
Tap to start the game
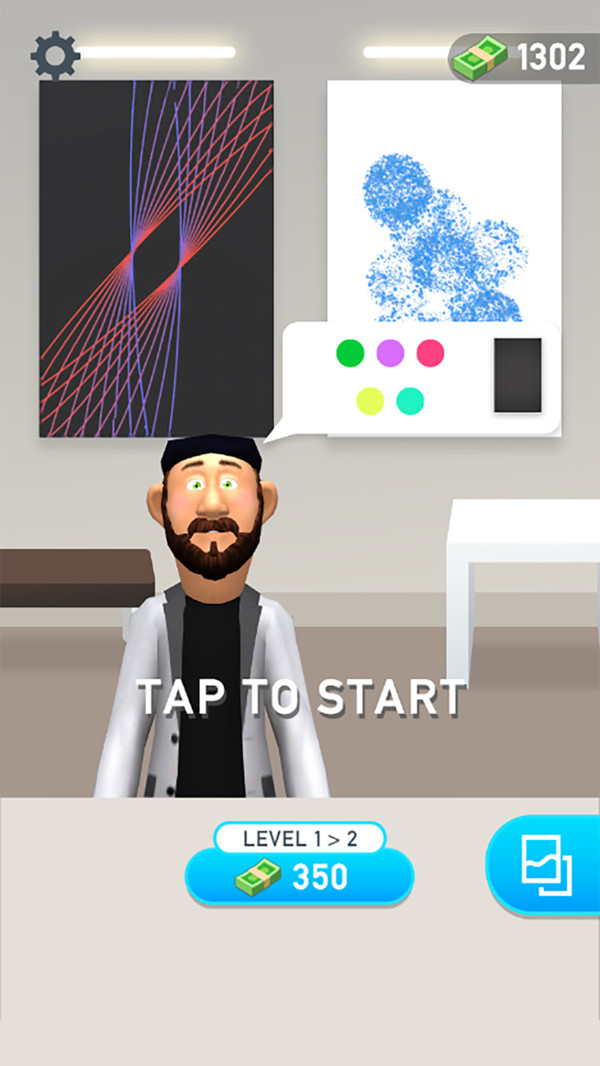point(300,697)
